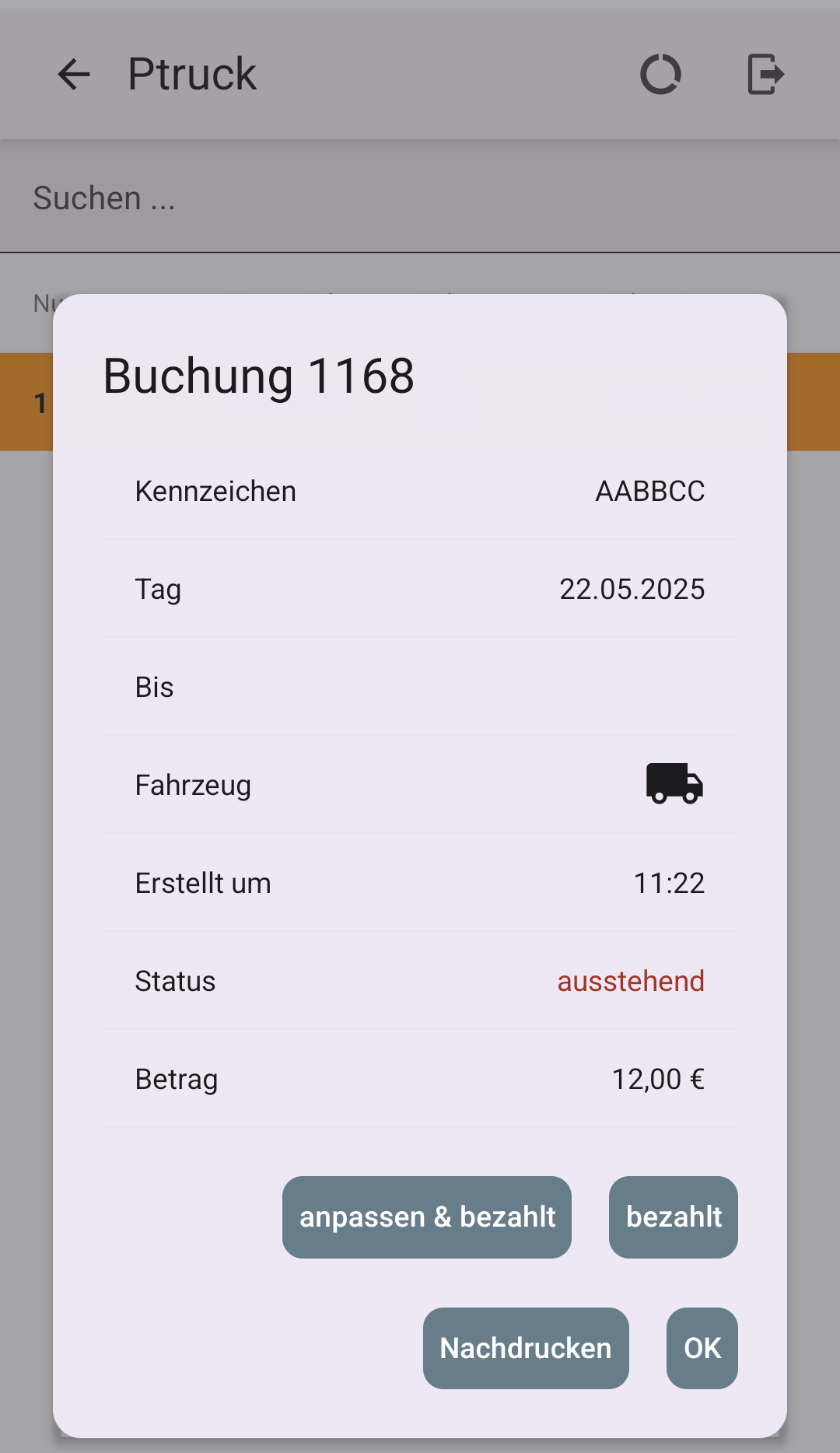The width and height of the screenshot is (840, 1453).
Task: Tap the truck icon in the Fahrzeug row
Action: coord(674,784)
